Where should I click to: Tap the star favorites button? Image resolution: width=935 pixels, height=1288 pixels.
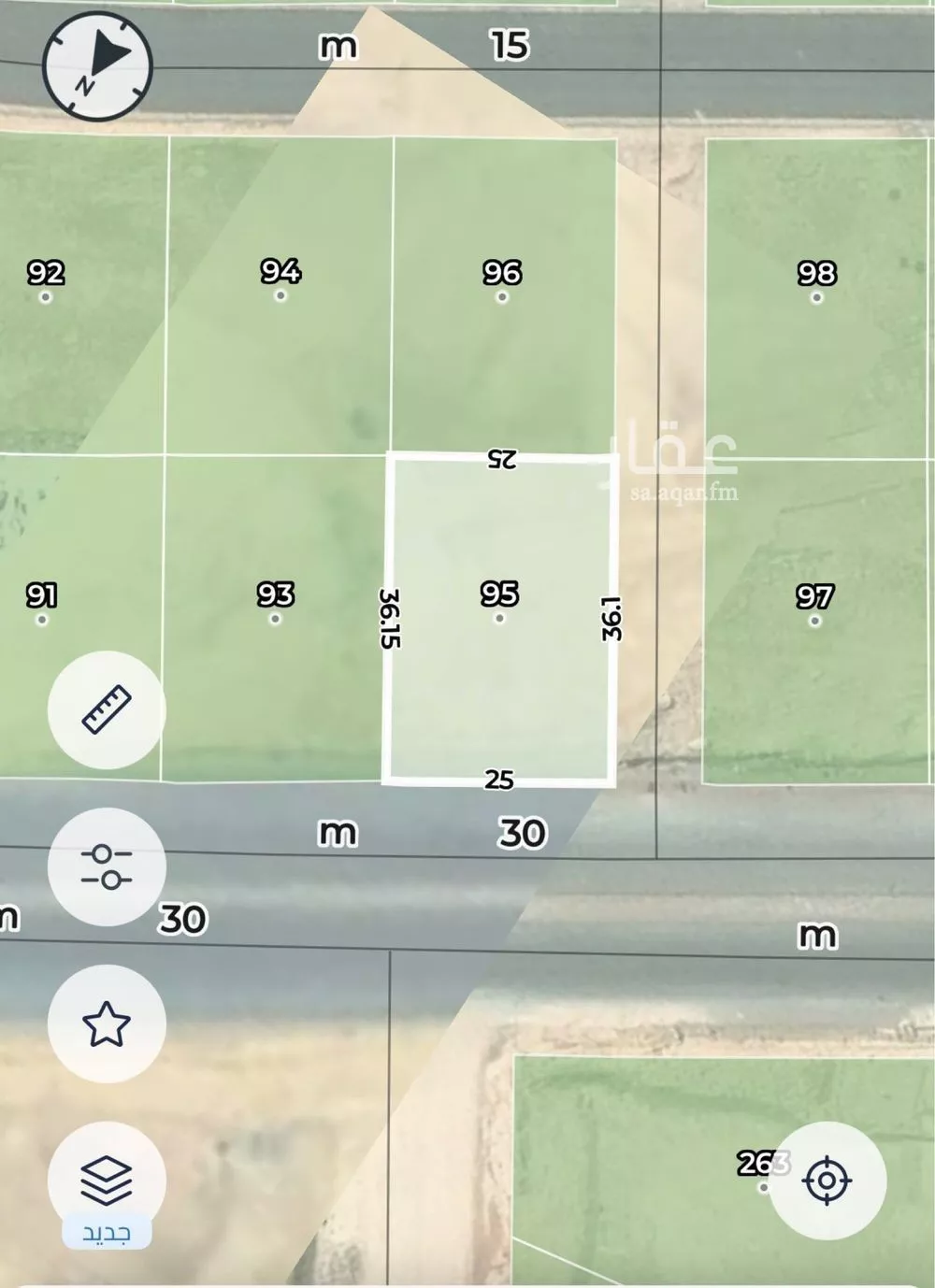107,1023
